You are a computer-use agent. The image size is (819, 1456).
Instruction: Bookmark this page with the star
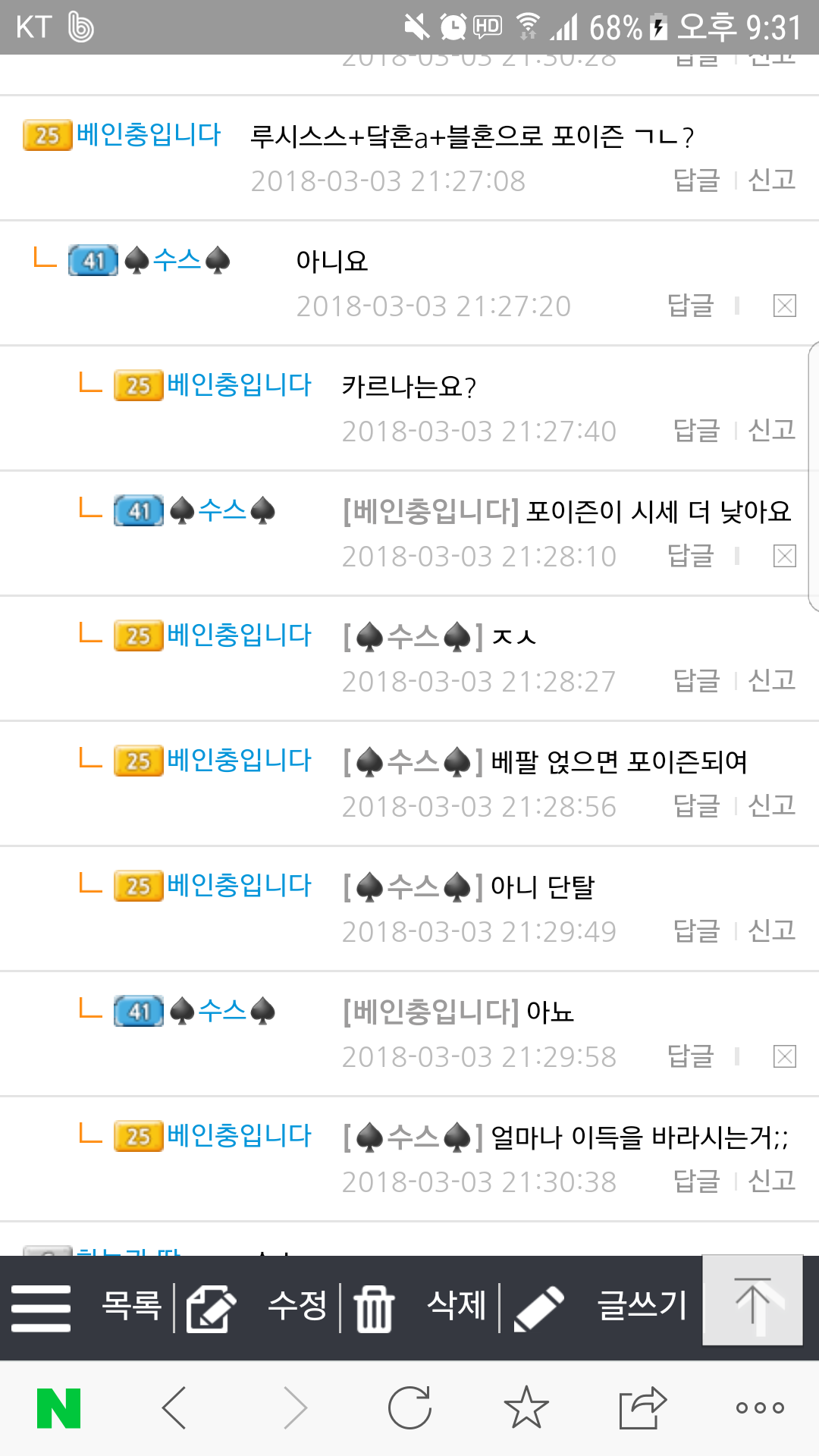pos(526,1408)
